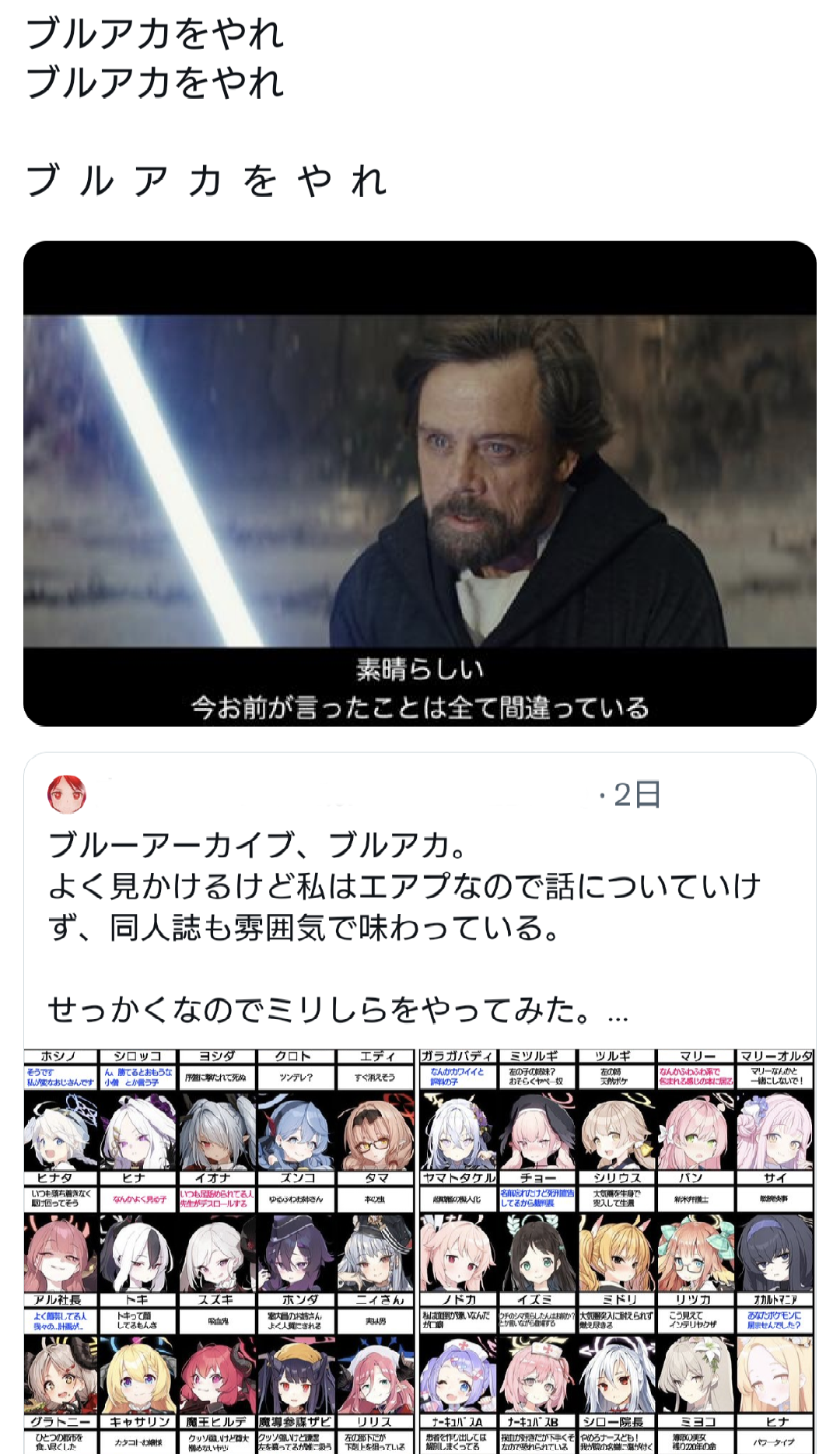This screenshot has width=840, height=1454.
Task: Open the quoted post's left character chart image
Action: pyautogui.click(x=219, y=1251)
